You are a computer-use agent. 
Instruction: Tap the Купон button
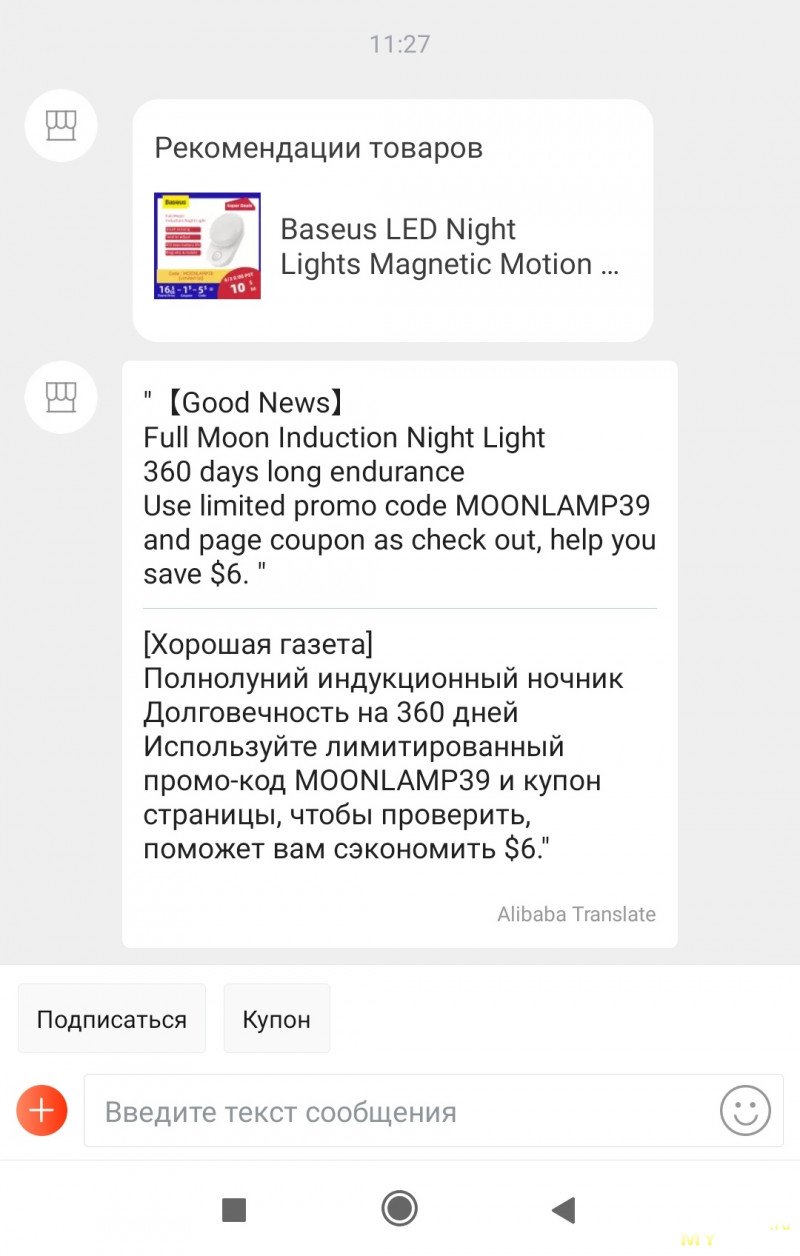[x=276, y=1019]
